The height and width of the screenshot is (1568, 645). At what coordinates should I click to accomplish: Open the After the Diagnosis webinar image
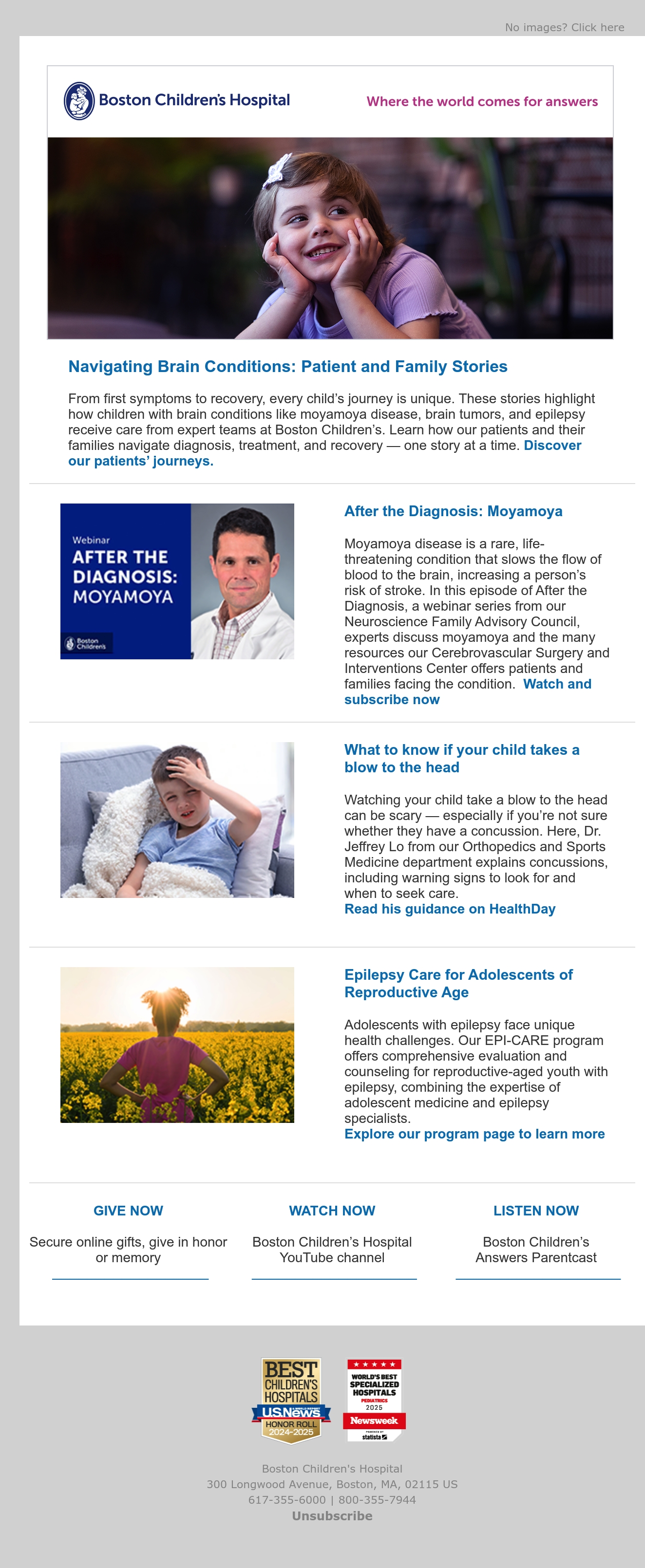click(x=177, y=581)
